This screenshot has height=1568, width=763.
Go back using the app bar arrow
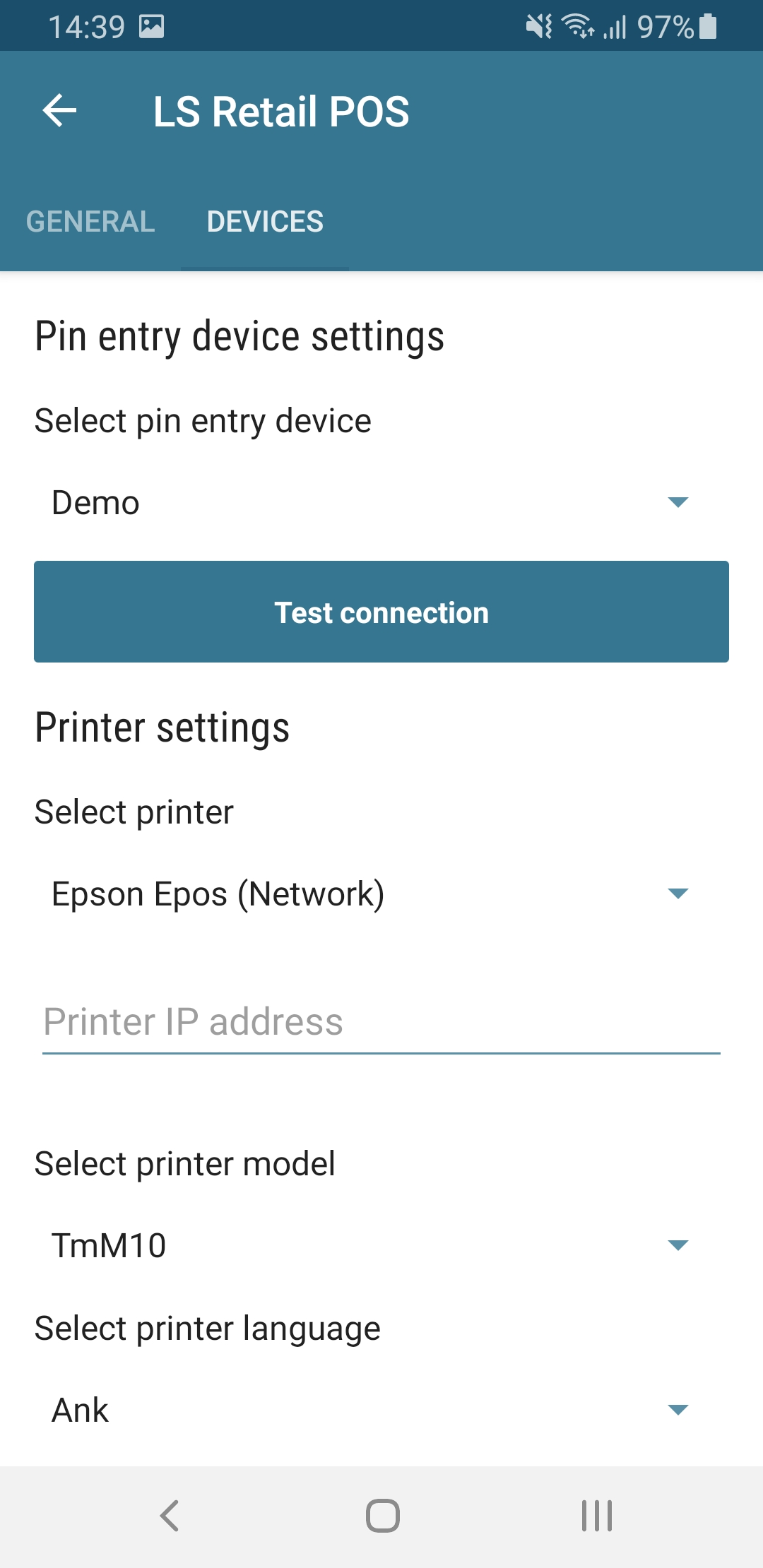[59, 111]
